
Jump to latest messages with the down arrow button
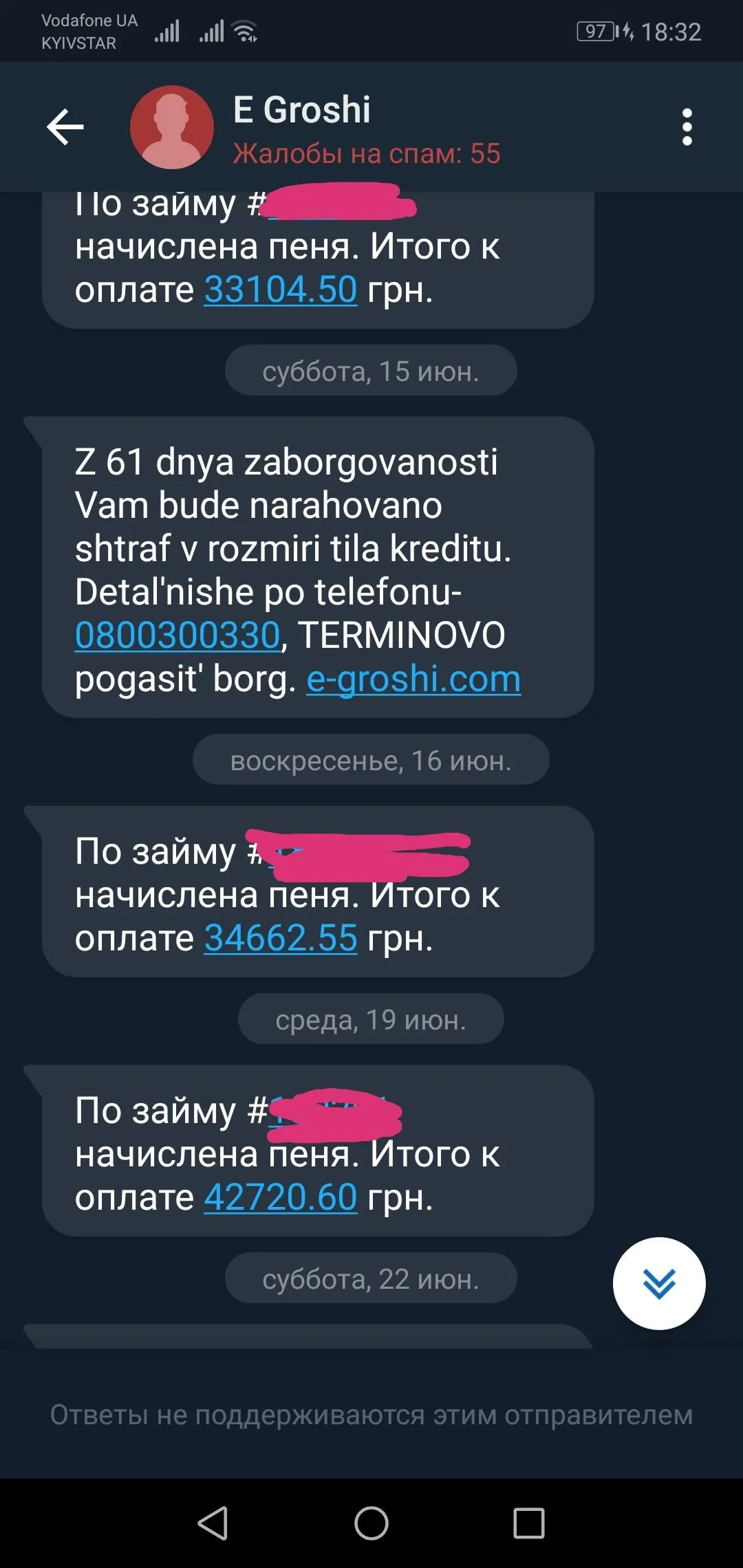click(x=659, y=1283)
